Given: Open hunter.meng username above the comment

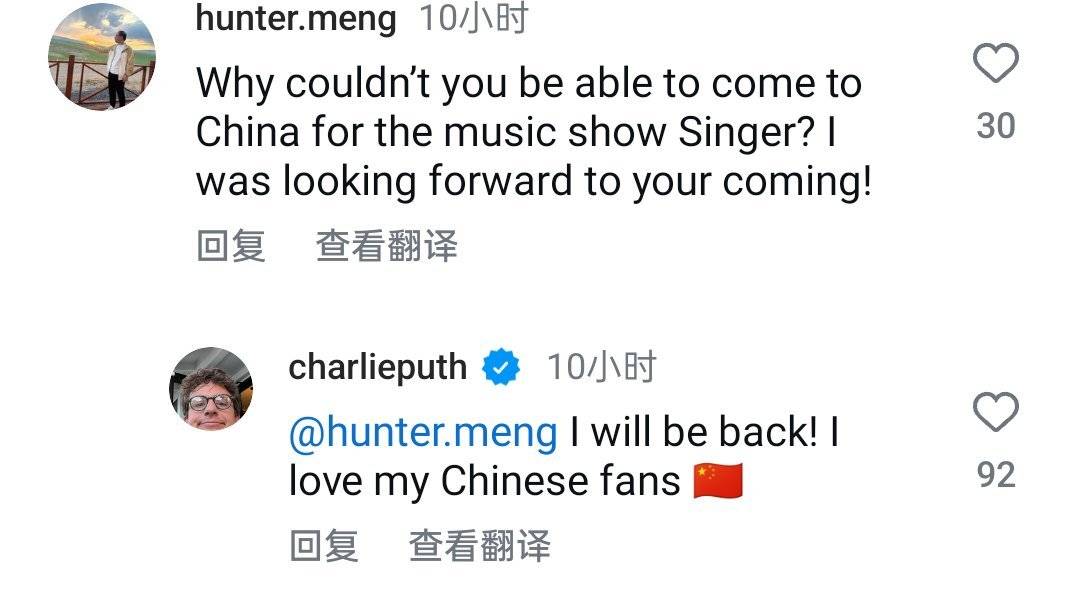Looking at the screenshot, I should (x=296, y=18).
